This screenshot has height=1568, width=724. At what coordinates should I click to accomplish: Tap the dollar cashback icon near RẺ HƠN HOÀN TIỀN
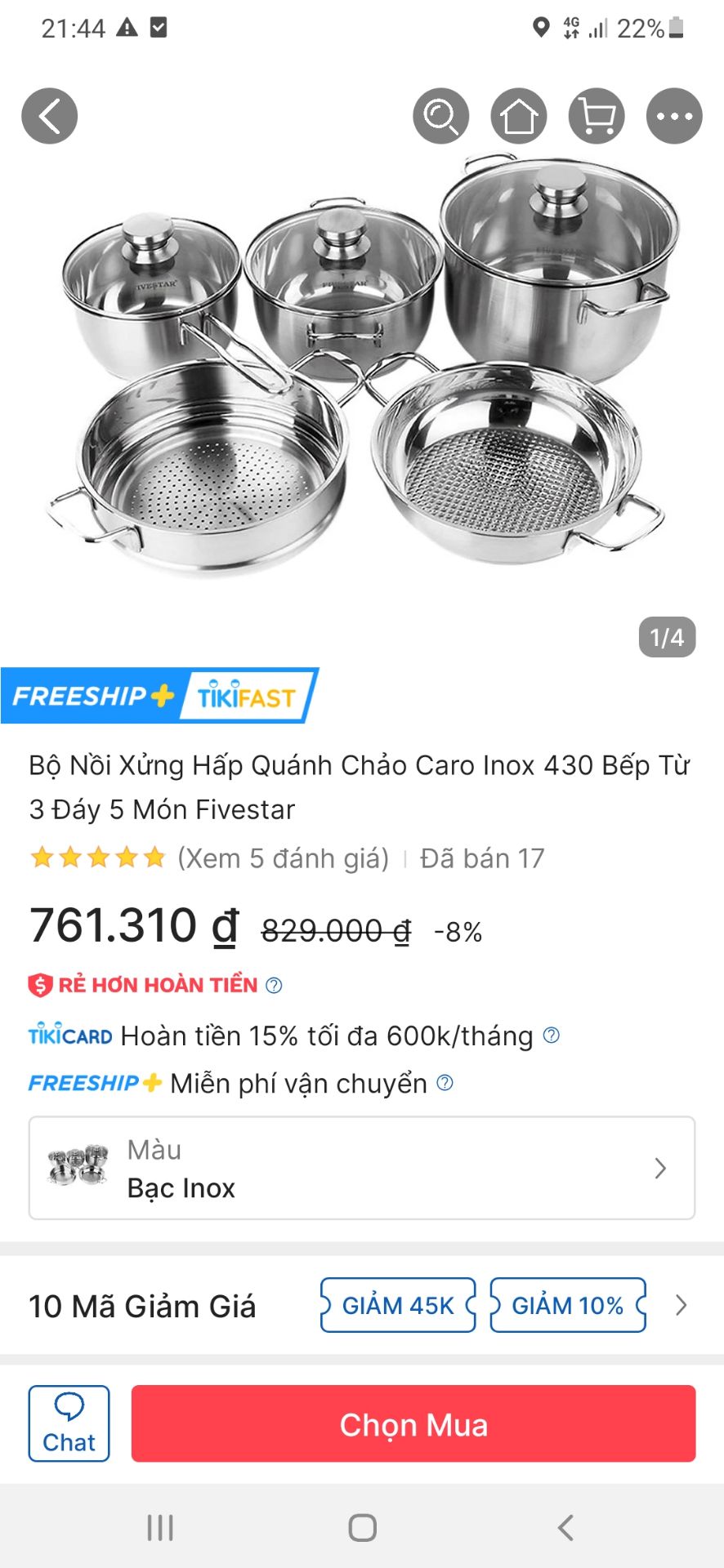coord(38,984)
